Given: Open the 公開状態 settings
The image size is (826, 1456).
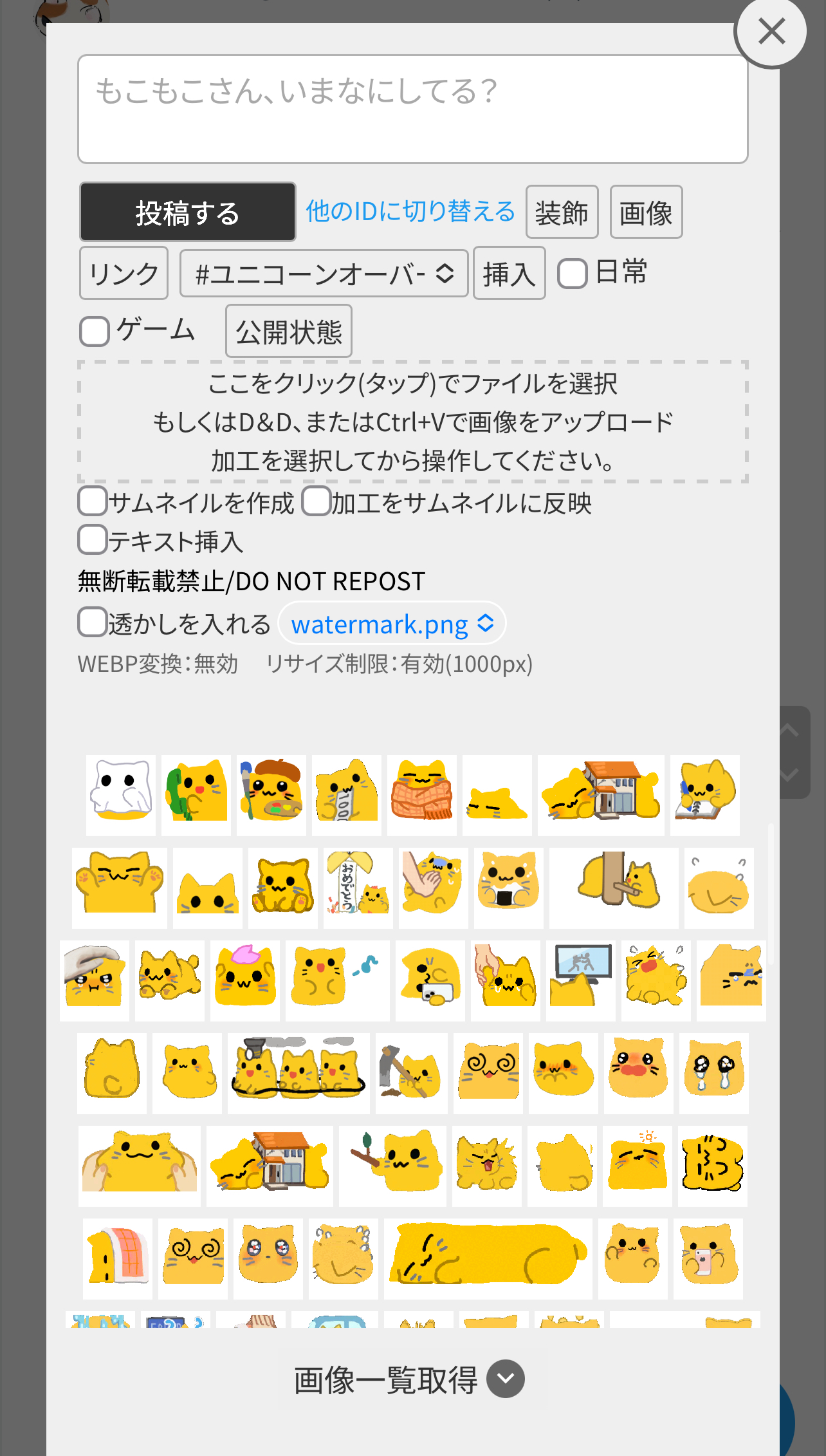Looking at the screenshot, I should click(x=289, y=331).
